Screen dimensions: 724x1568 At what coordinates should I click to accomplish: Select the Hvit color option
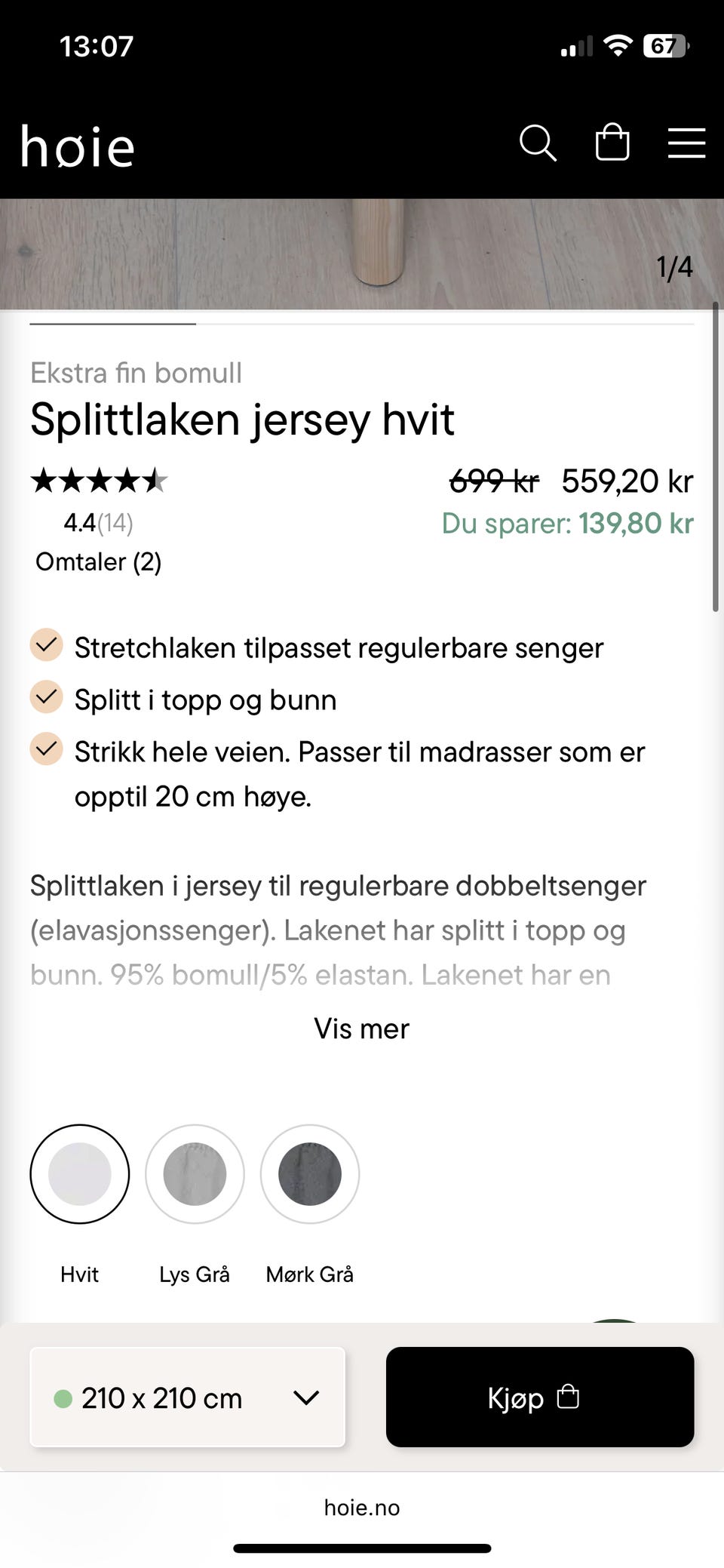pos(79,1174)
